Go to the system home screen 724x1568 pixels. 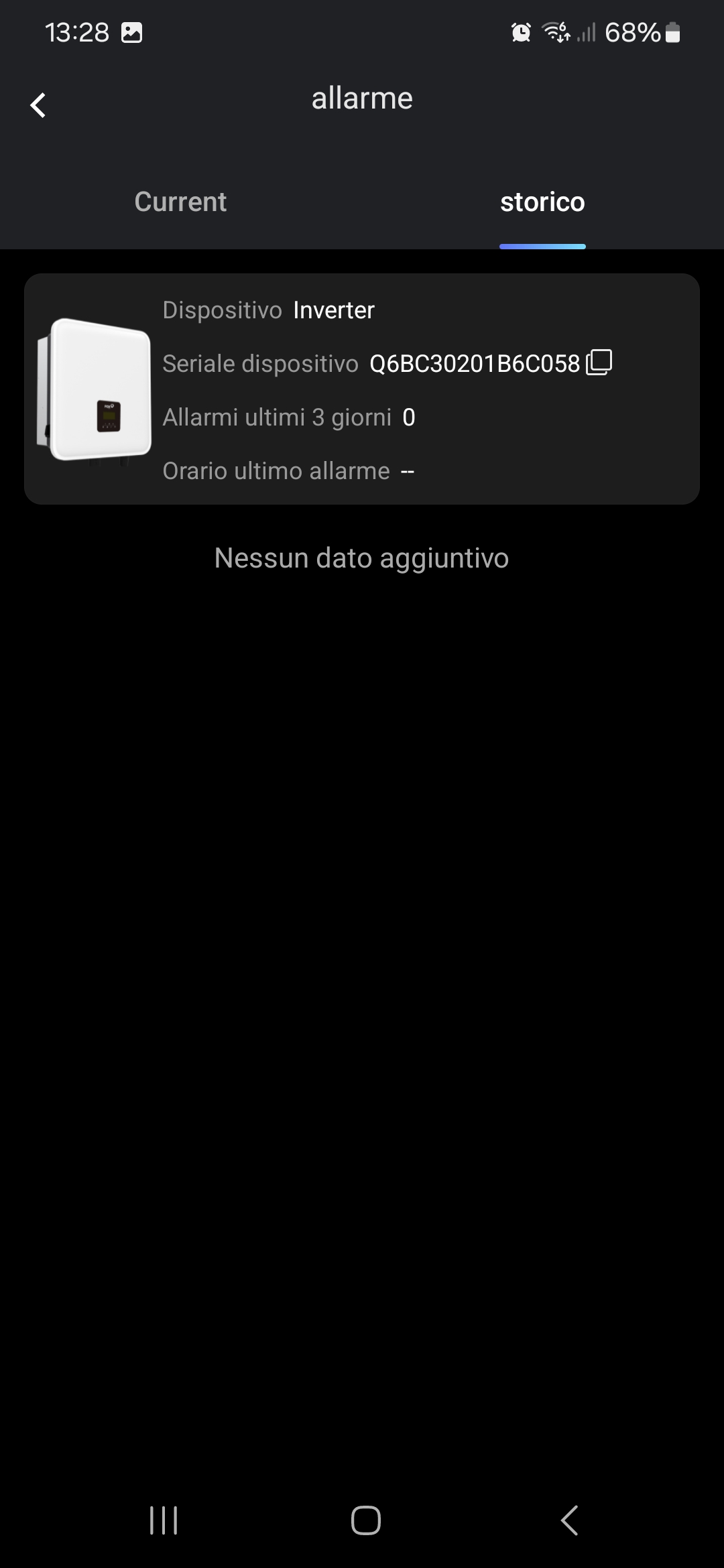(365, 1520)
